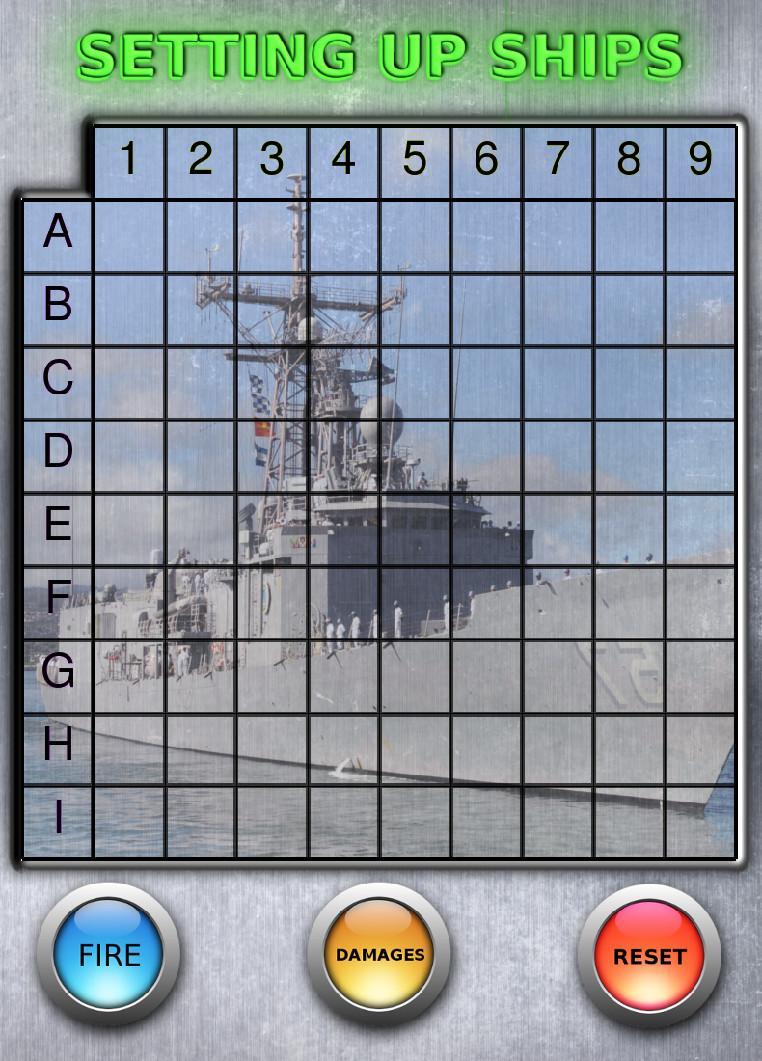This screenshot has height=1061, width=762.
Task: Pick square B7 on the board
Action: coord(558,310)
